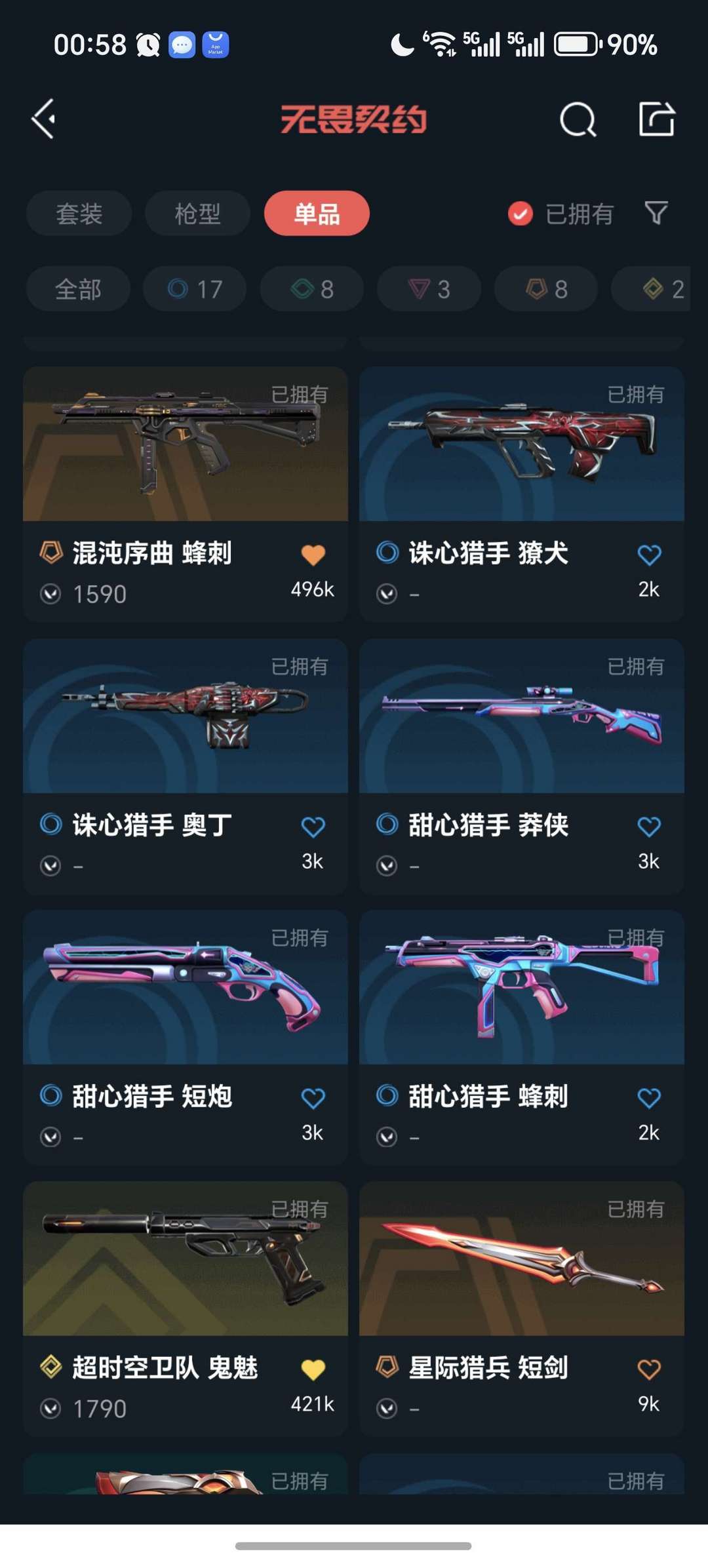The height and width of the screenshot is (1568, 708).
Task: Like the 诛心猎手 獠犬 skin
Action: 649,555
